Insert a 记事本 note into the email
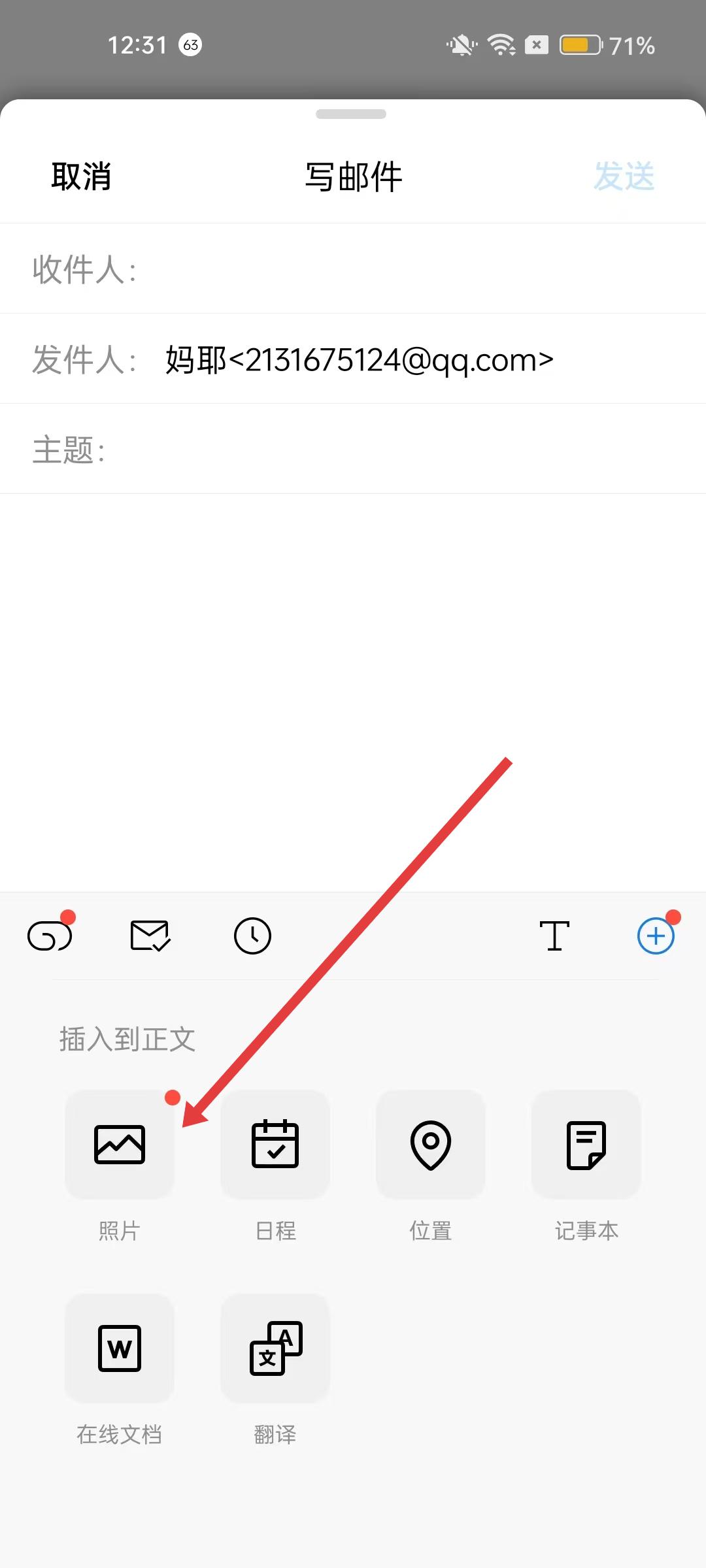The height and width of the screenshot is (1568, 706). click(586, 1145)
